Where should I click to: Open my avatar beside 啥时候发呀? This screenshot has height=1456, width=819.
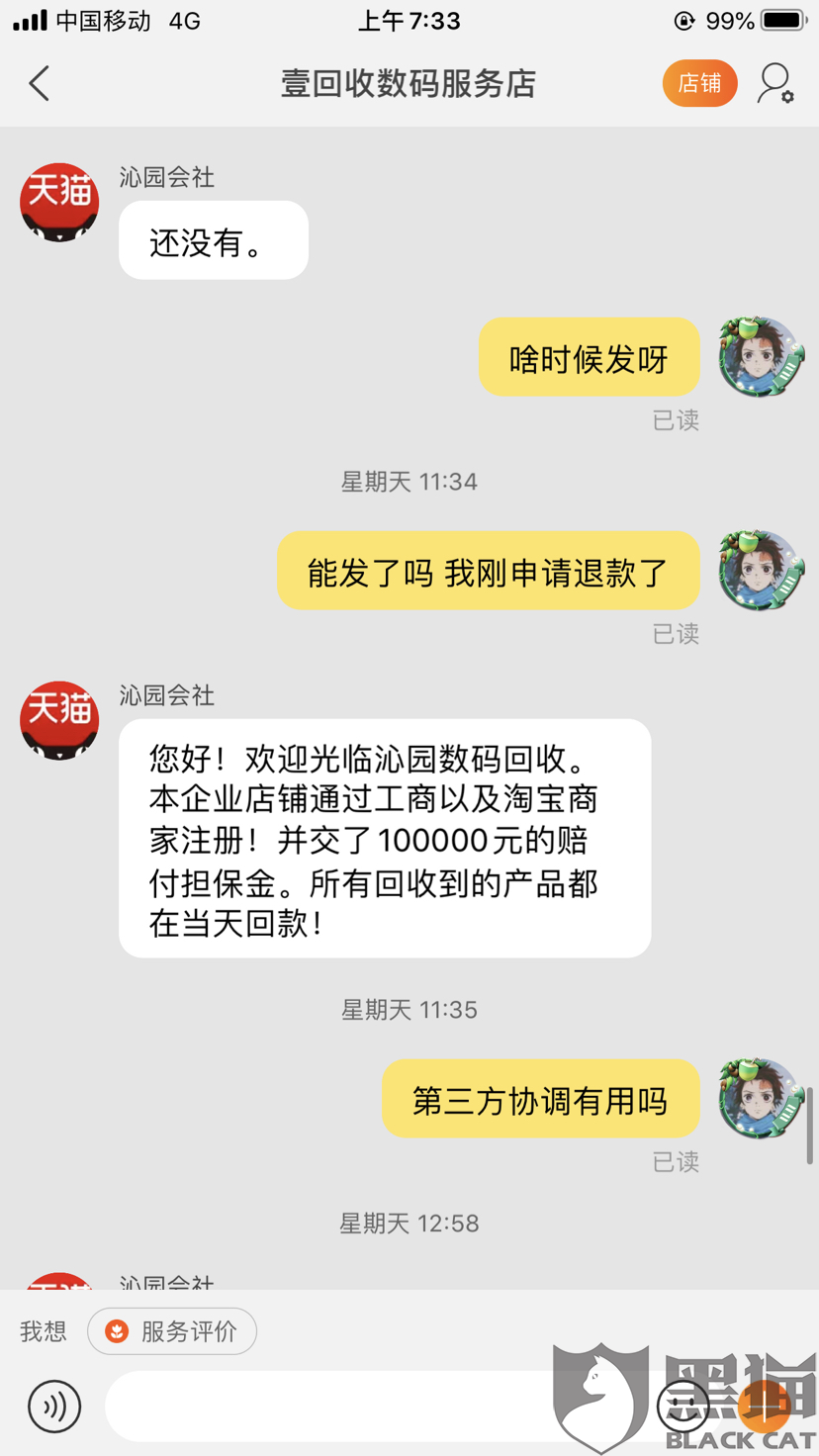pyautogui.click(x=760, y=357)
